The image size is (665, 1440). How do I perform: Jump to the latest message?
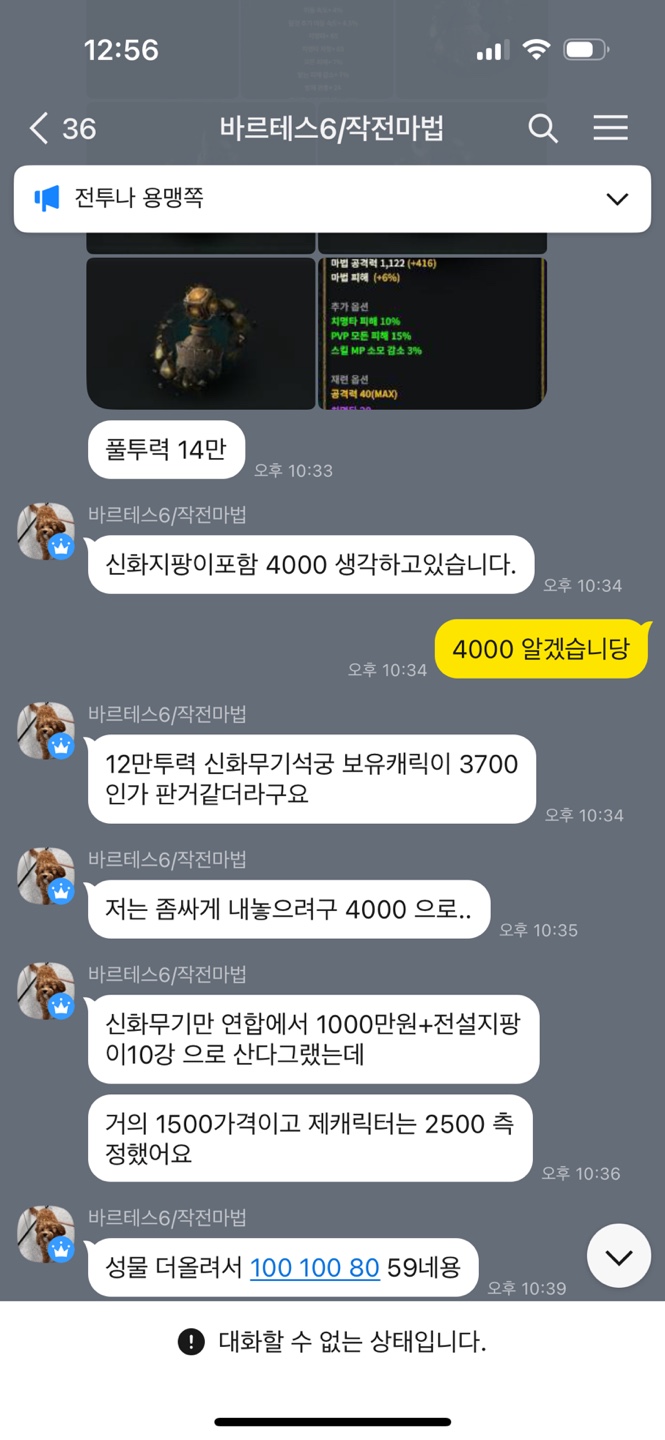pos(618,1256)
